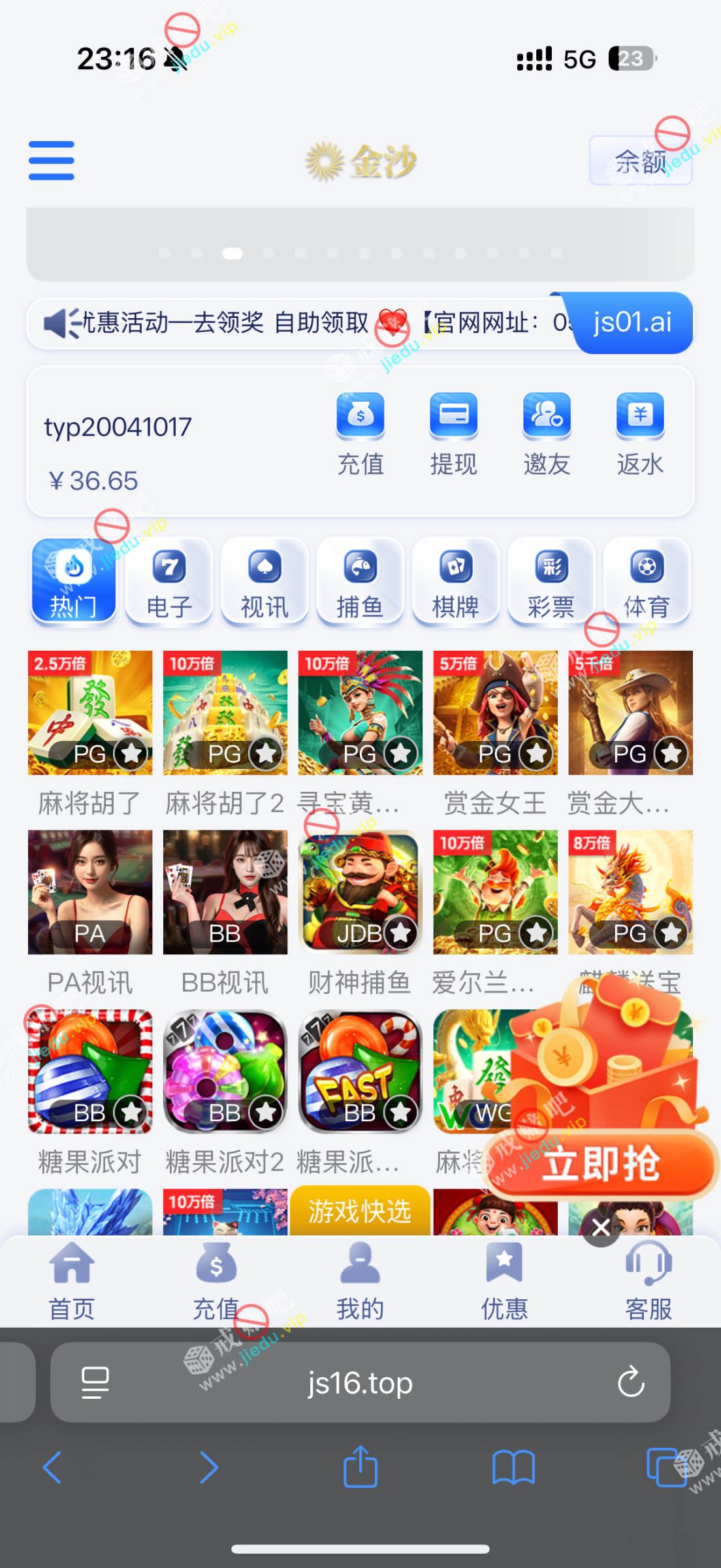Open the PA视讯 live game tile
The height and width of the screenshot is (1568, 721).
(x=90, y=892)
